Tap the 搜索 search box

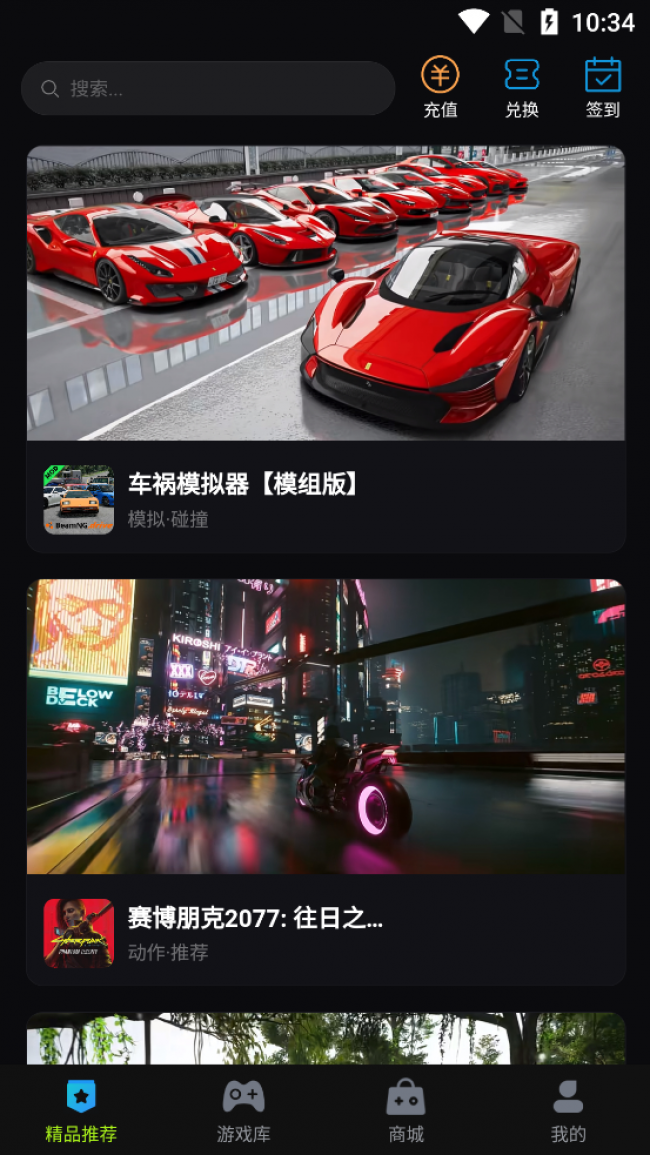[208, 89]
